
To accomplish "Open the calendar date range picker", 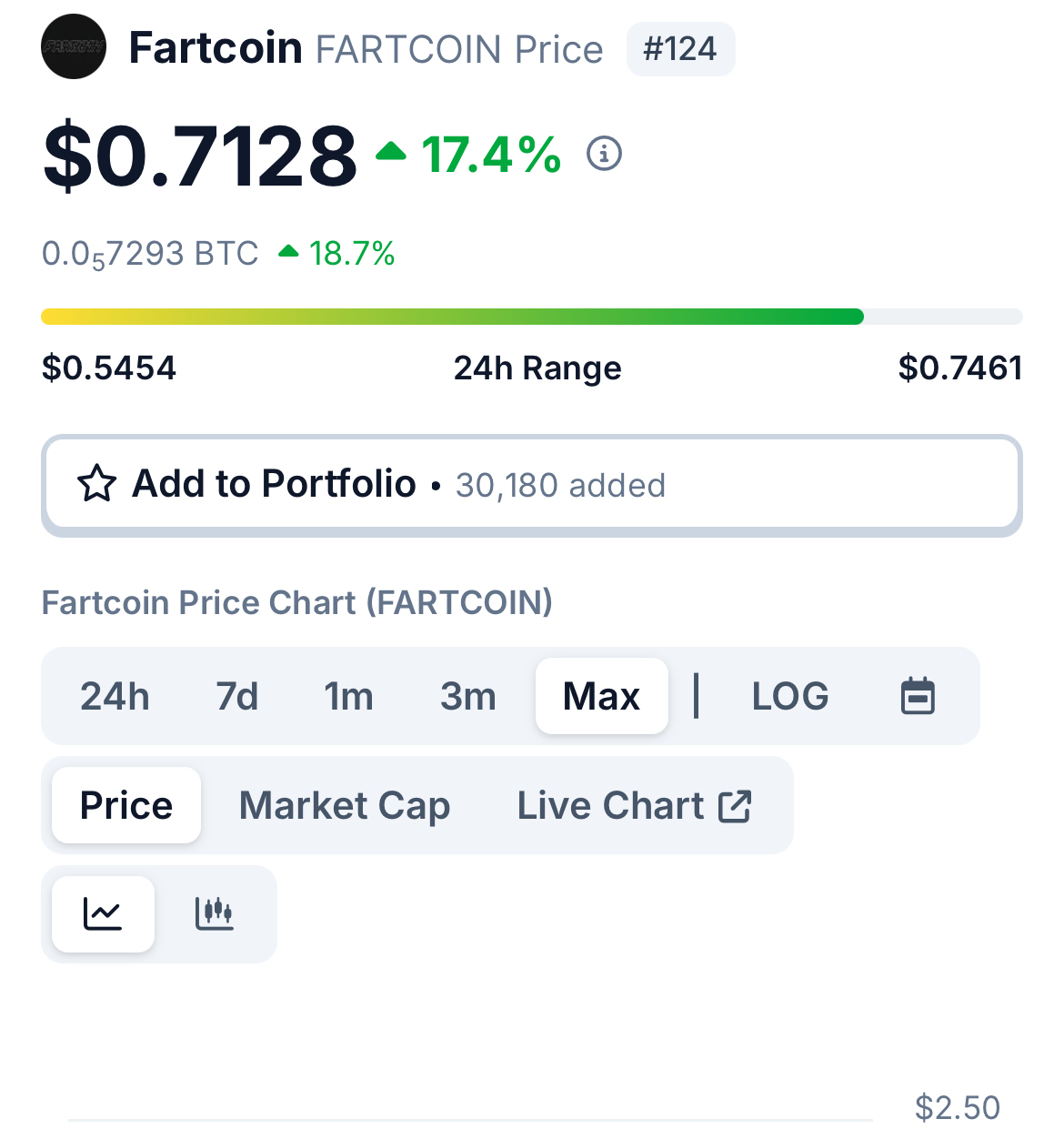I will click(x=918, y=697).
